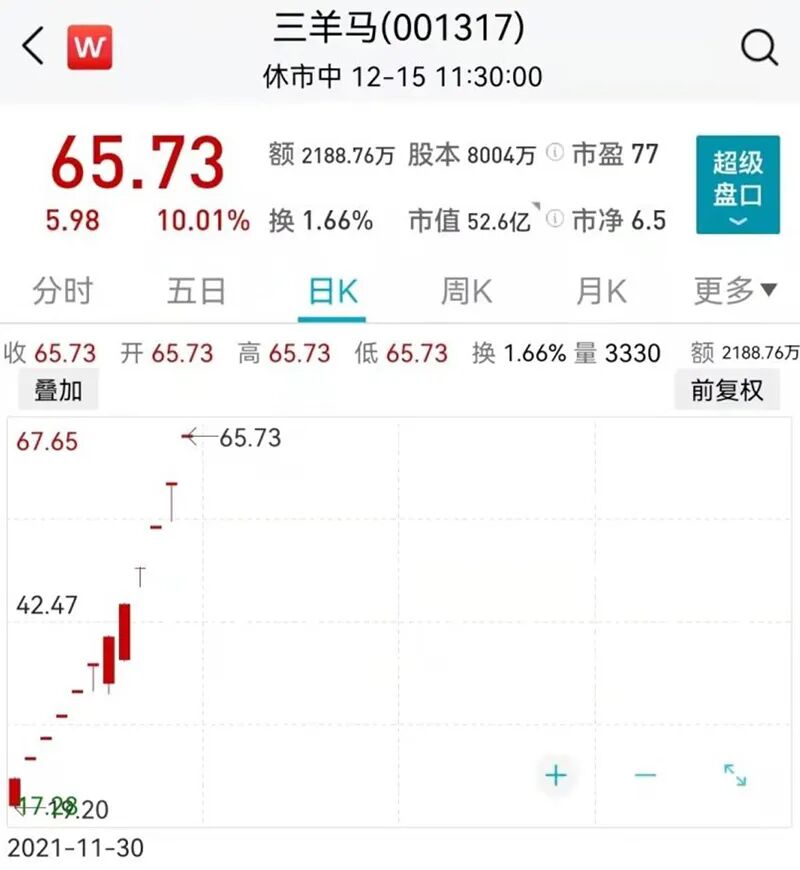Expand the 更多 chart options dropdown
Viewport: 800px width, 870px height.
point(735,291)
